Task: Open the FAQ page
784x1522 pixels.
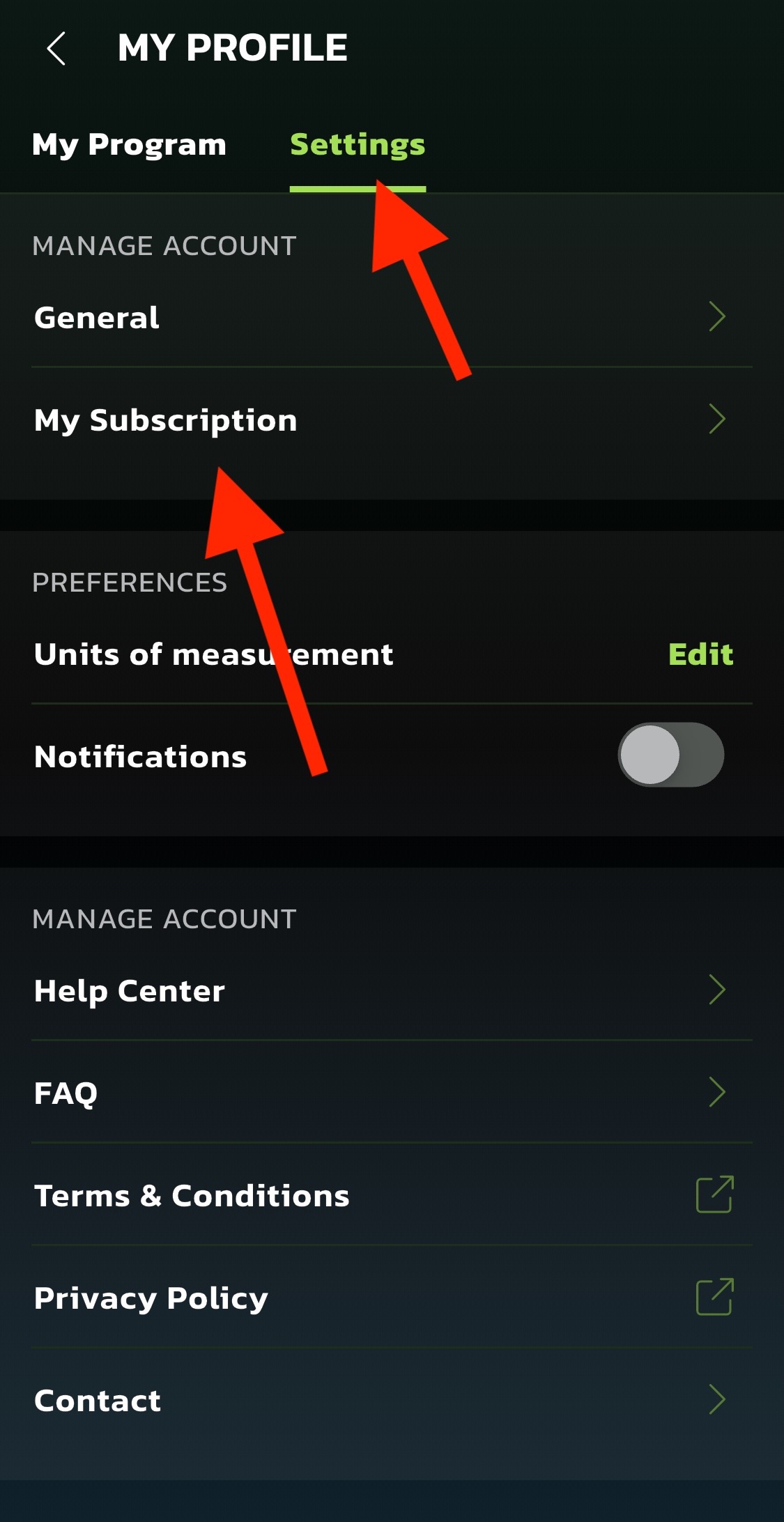Action: coord(66,1092)
